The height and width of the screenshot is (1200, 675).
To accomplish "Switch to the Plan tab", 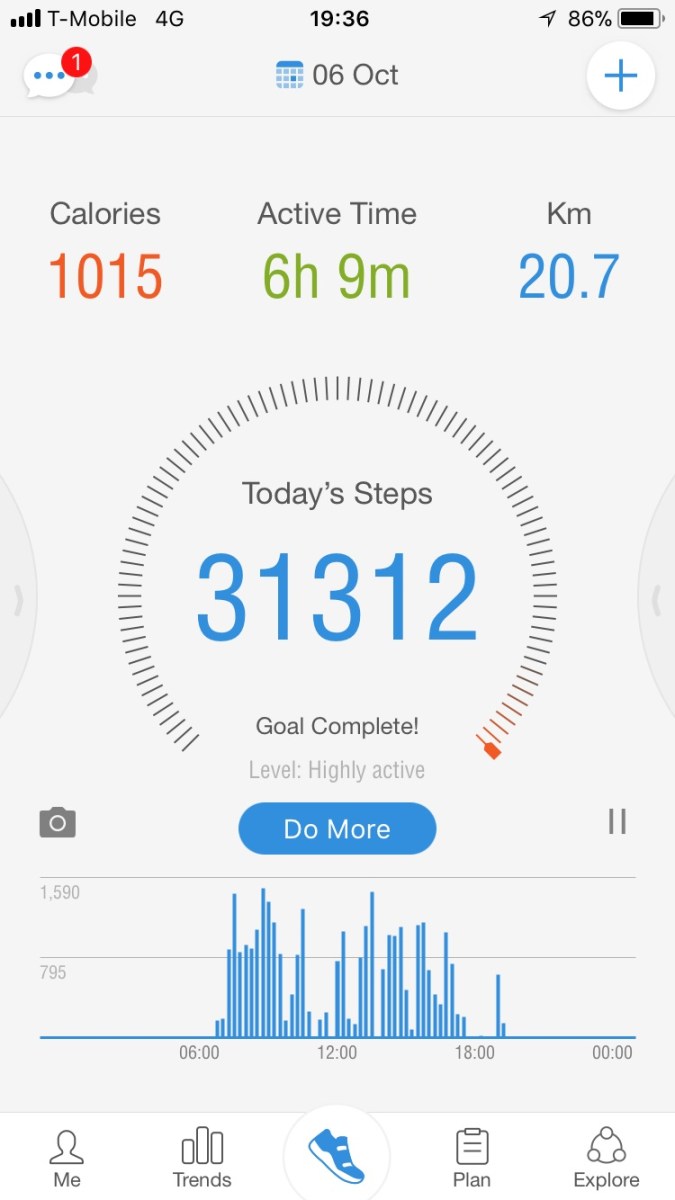I will pos(472,1158).
